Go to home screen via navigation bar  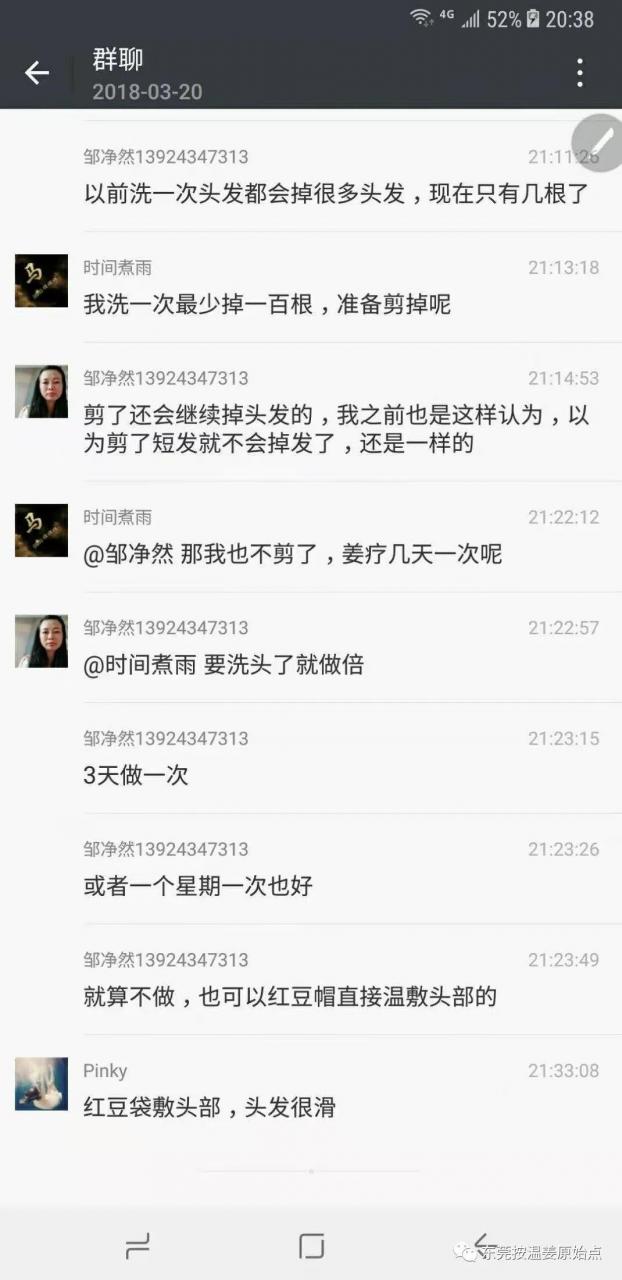(311, 1245)
